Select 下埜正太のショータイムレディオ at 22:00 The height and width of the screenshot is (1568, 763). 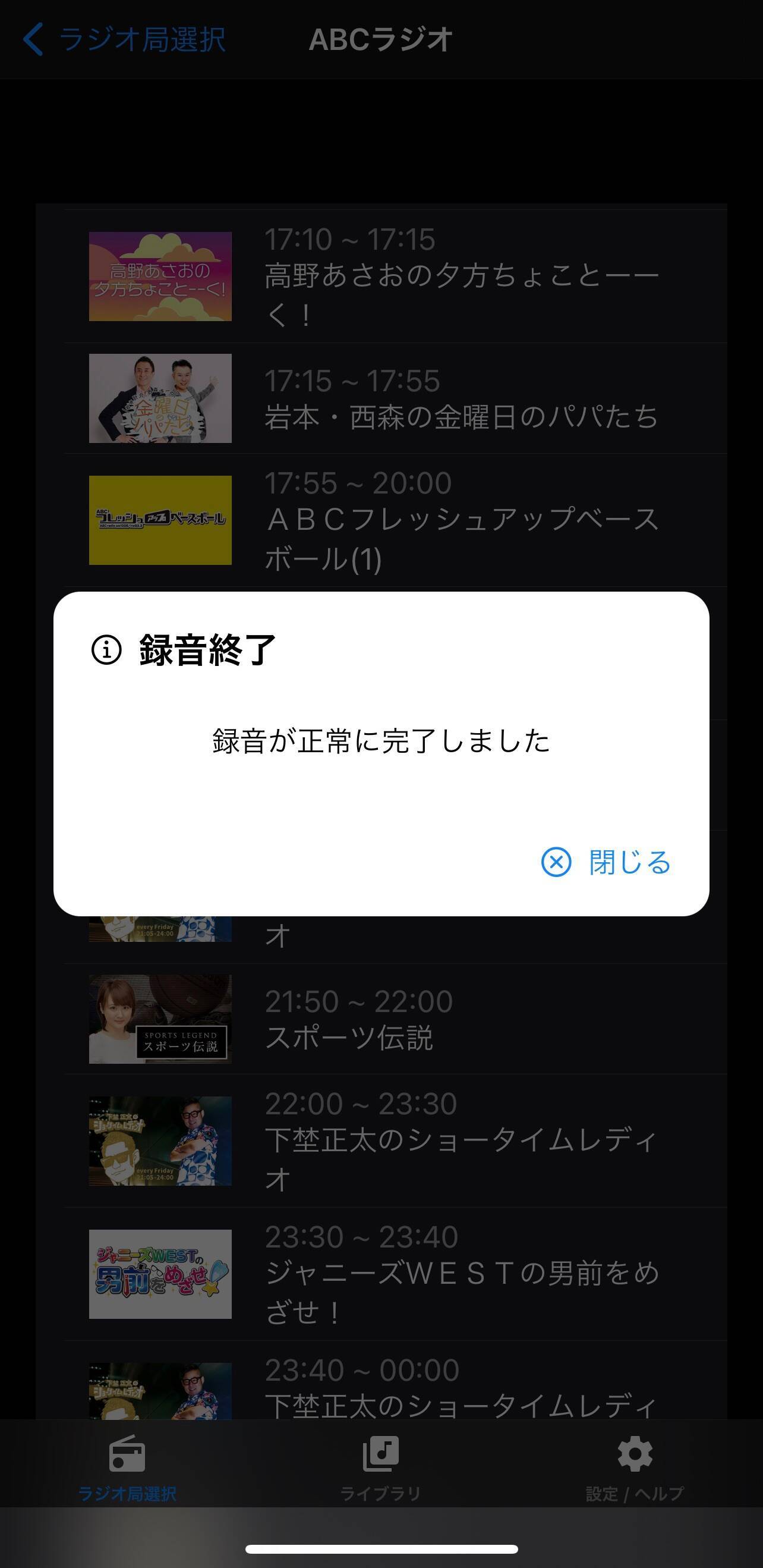point(396,1141)
